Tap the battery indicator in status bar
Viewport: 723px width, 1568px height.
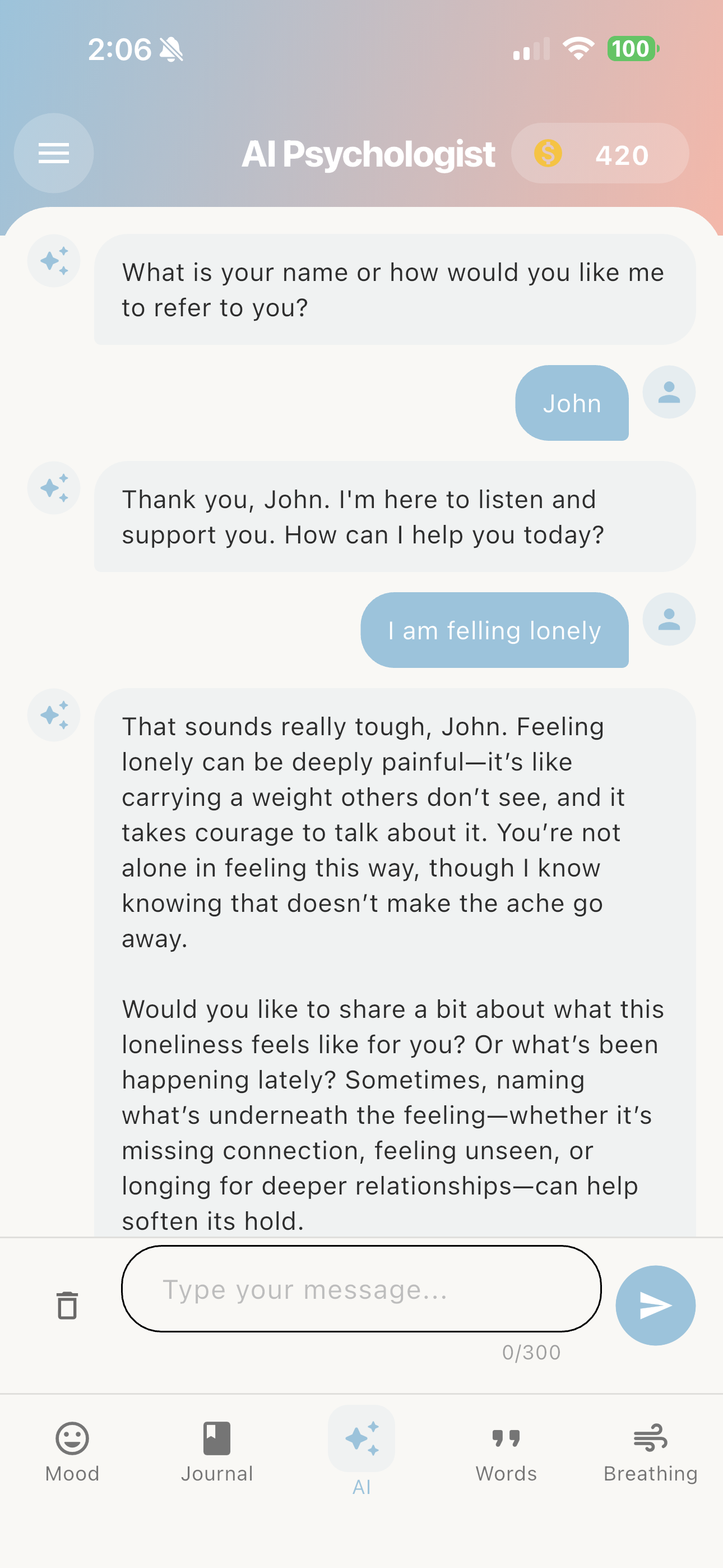point(629,50)
